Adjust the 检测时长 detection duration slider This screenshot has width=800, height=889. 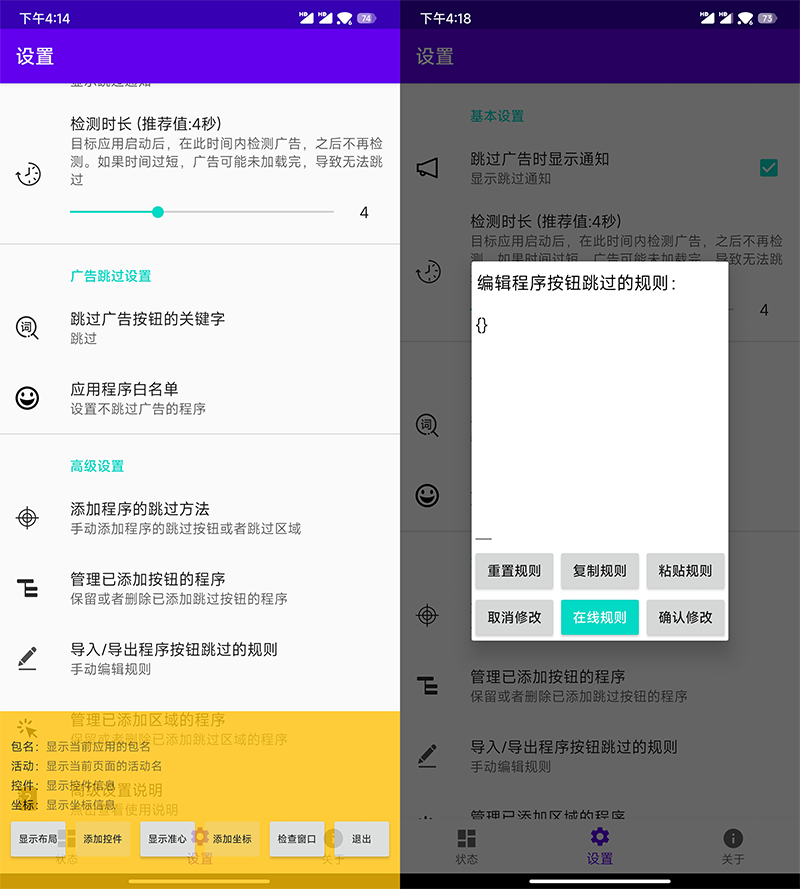[x=158, y=212]
